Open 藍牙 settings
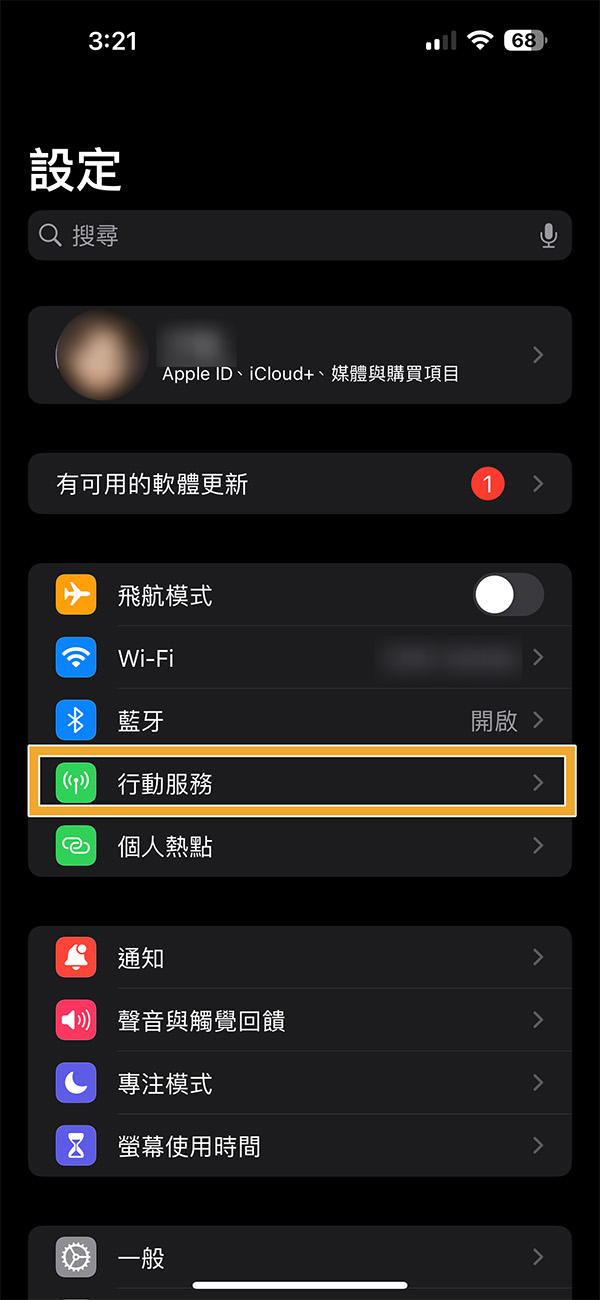600x1300 pixels. coord(300,721)
